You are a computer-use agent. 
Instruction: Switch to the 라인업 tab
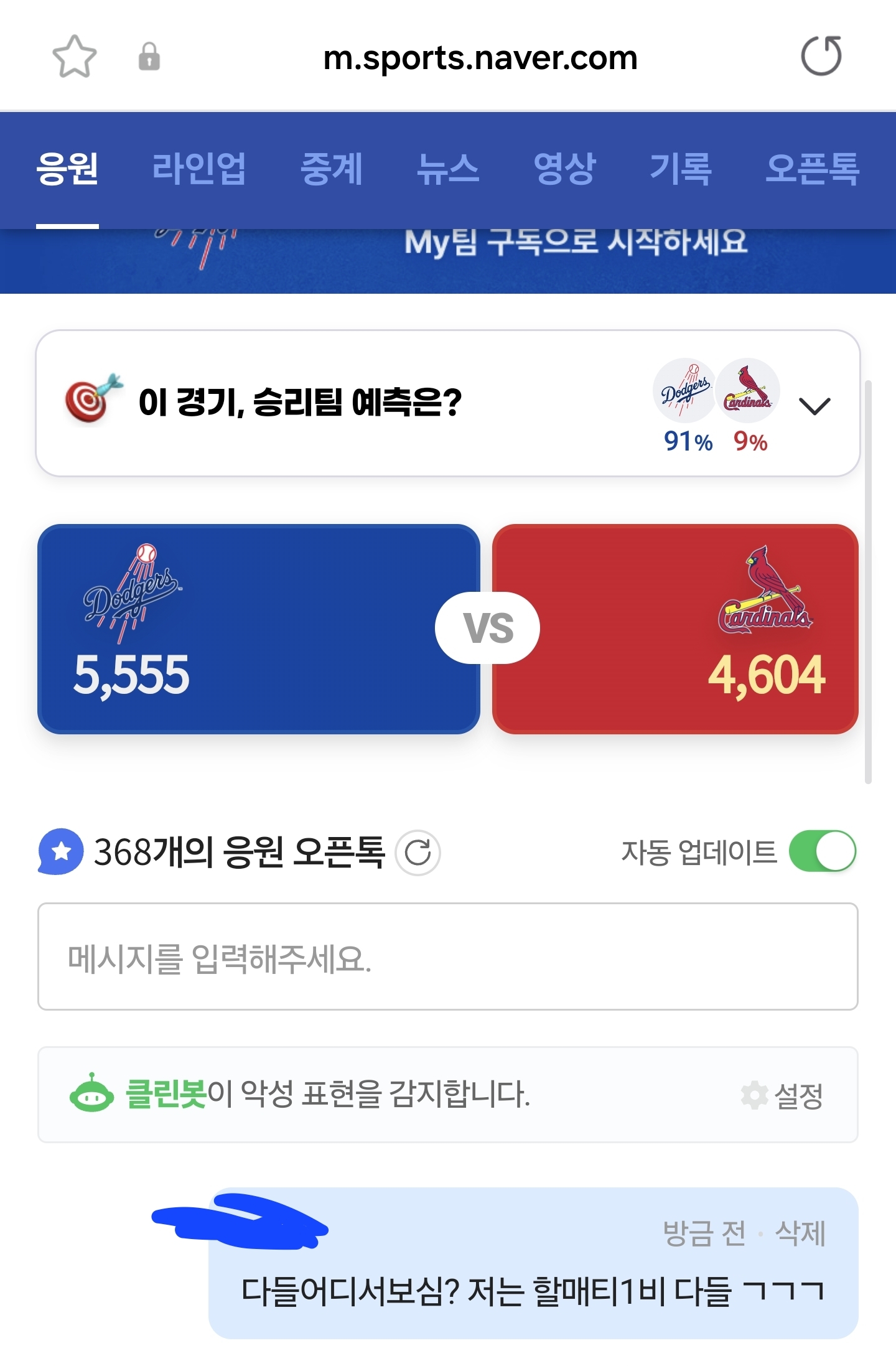(x=199, y=169)
